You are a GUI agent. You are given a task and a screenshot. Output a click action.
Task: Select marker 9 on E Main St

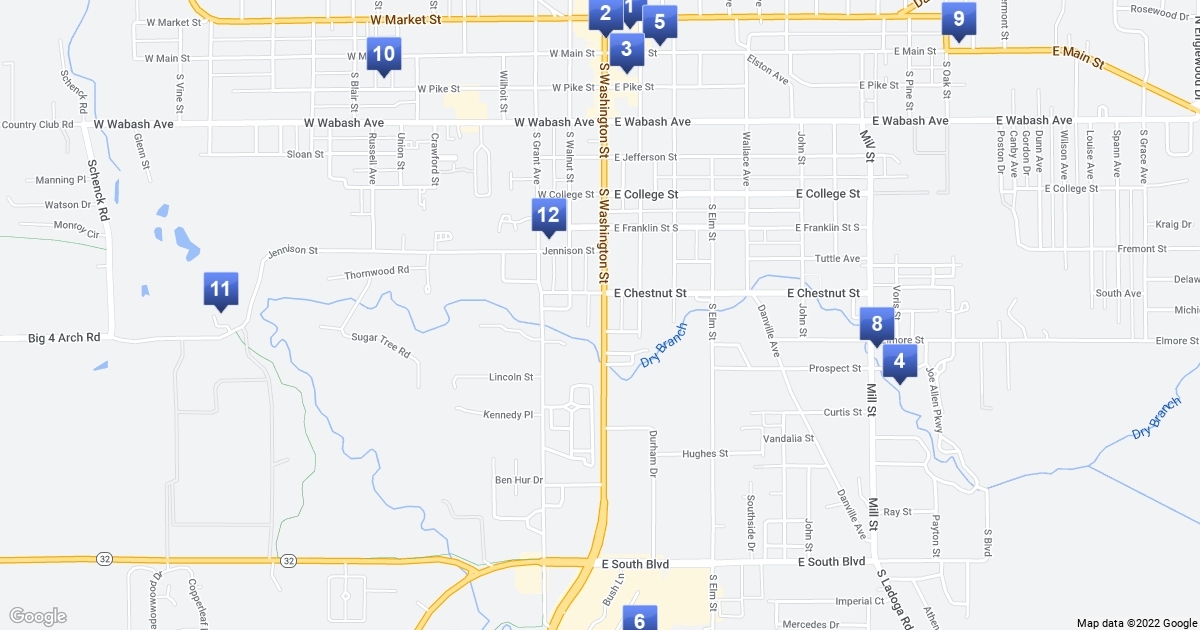958,19
